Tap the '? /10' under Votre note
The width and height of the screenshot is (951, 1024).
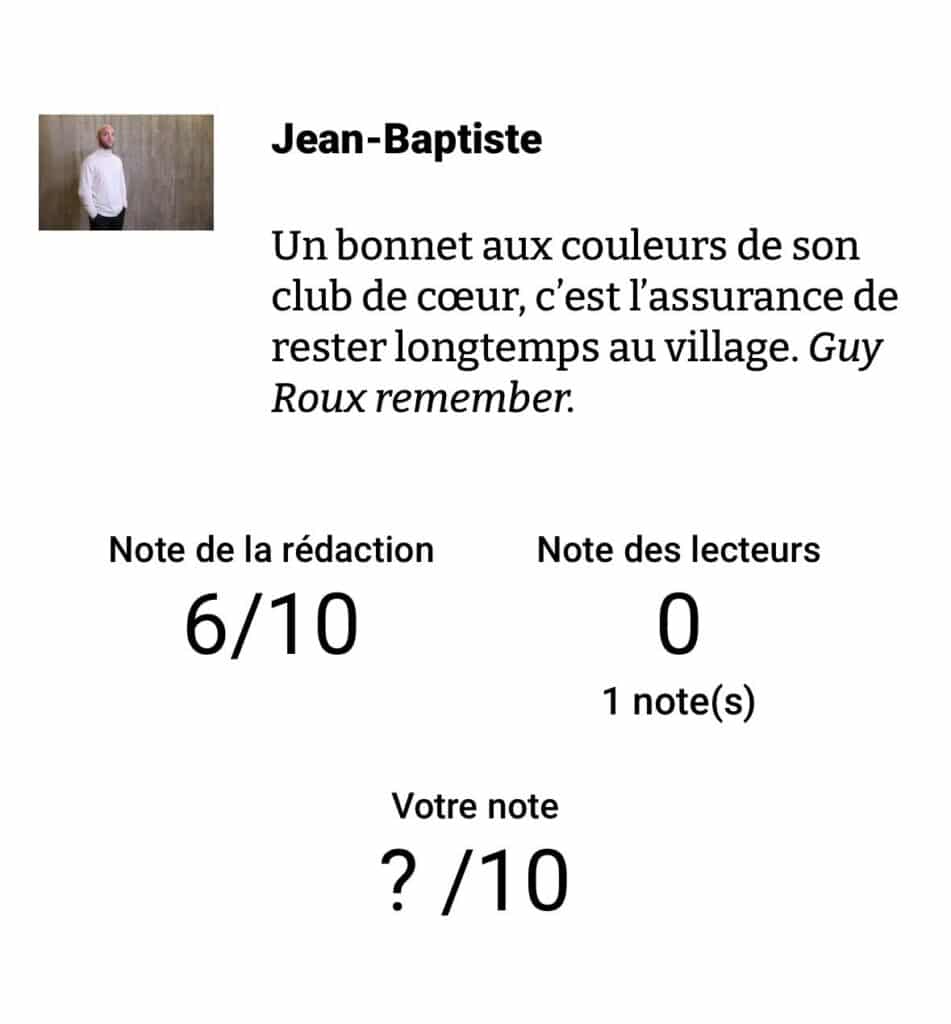(x=476, y=881)
